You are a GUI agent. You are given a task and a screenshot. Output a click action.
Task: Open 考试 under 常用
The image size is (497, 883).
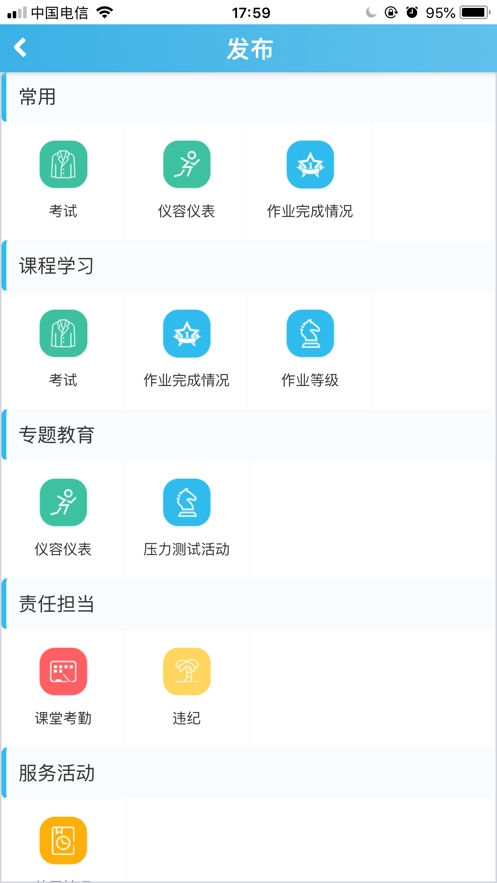[62, 181]
